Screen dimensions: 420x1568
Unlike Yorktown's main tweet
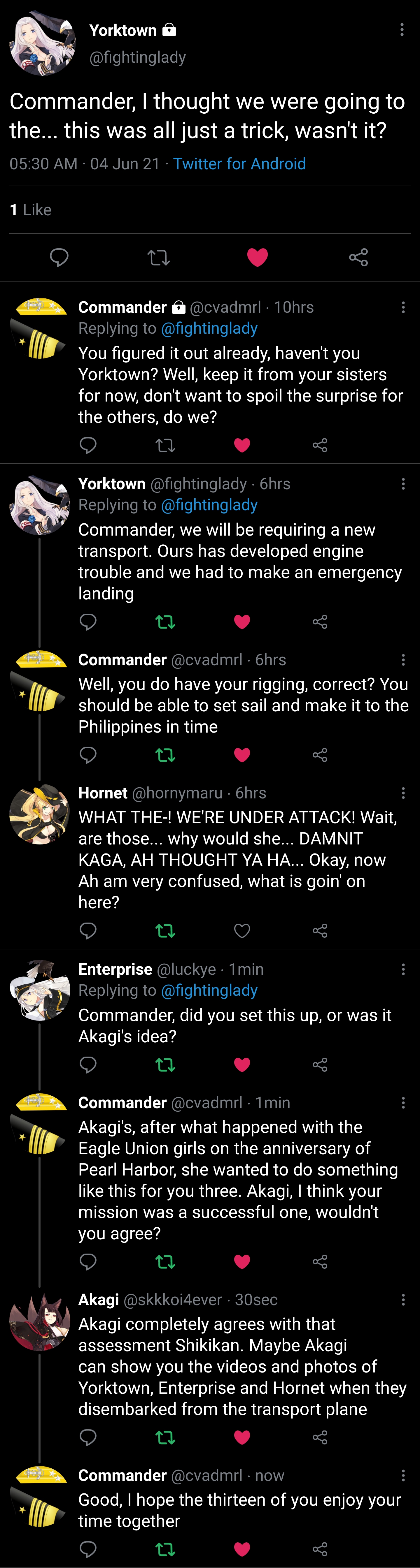point(257,258)
